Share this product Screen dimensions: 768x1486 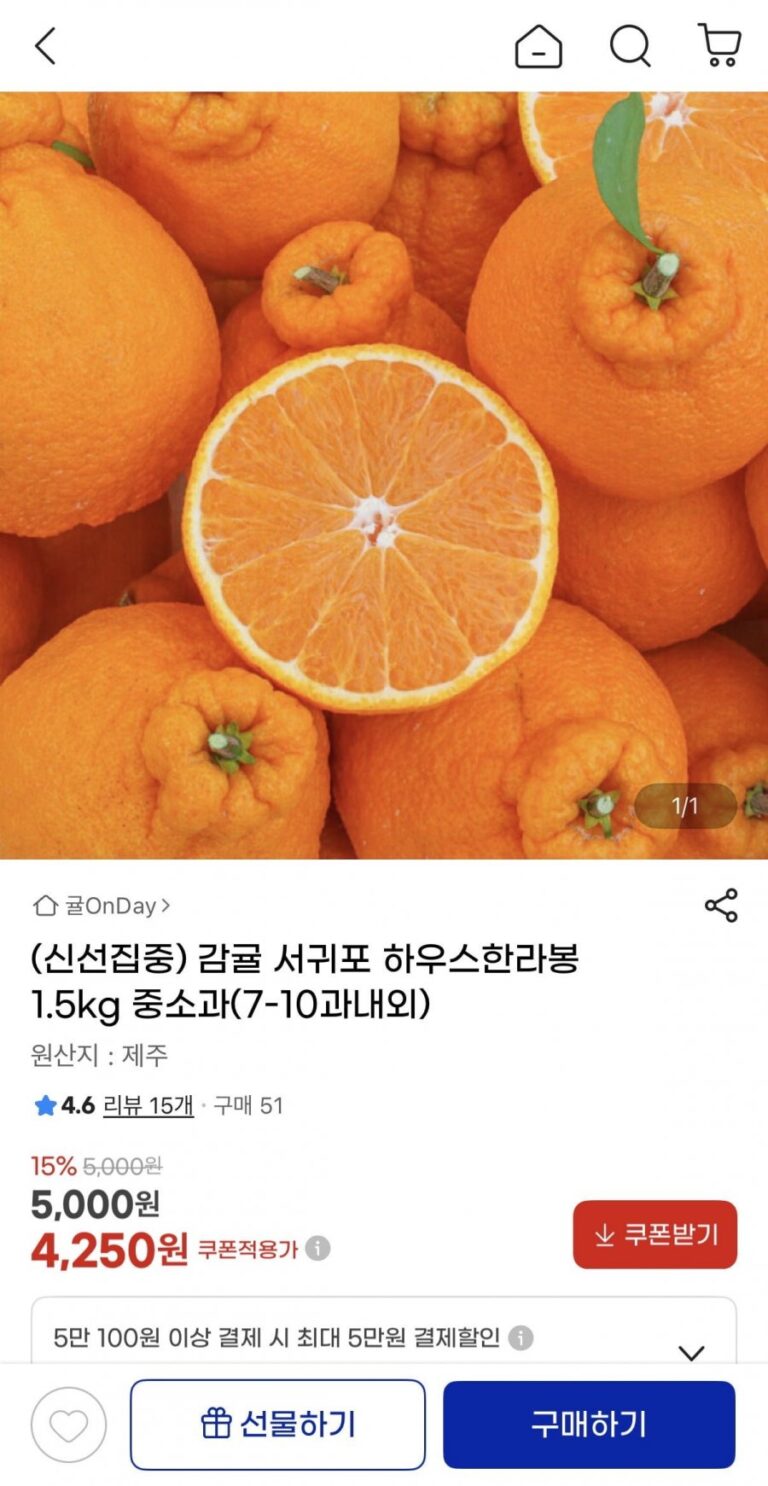721,905
